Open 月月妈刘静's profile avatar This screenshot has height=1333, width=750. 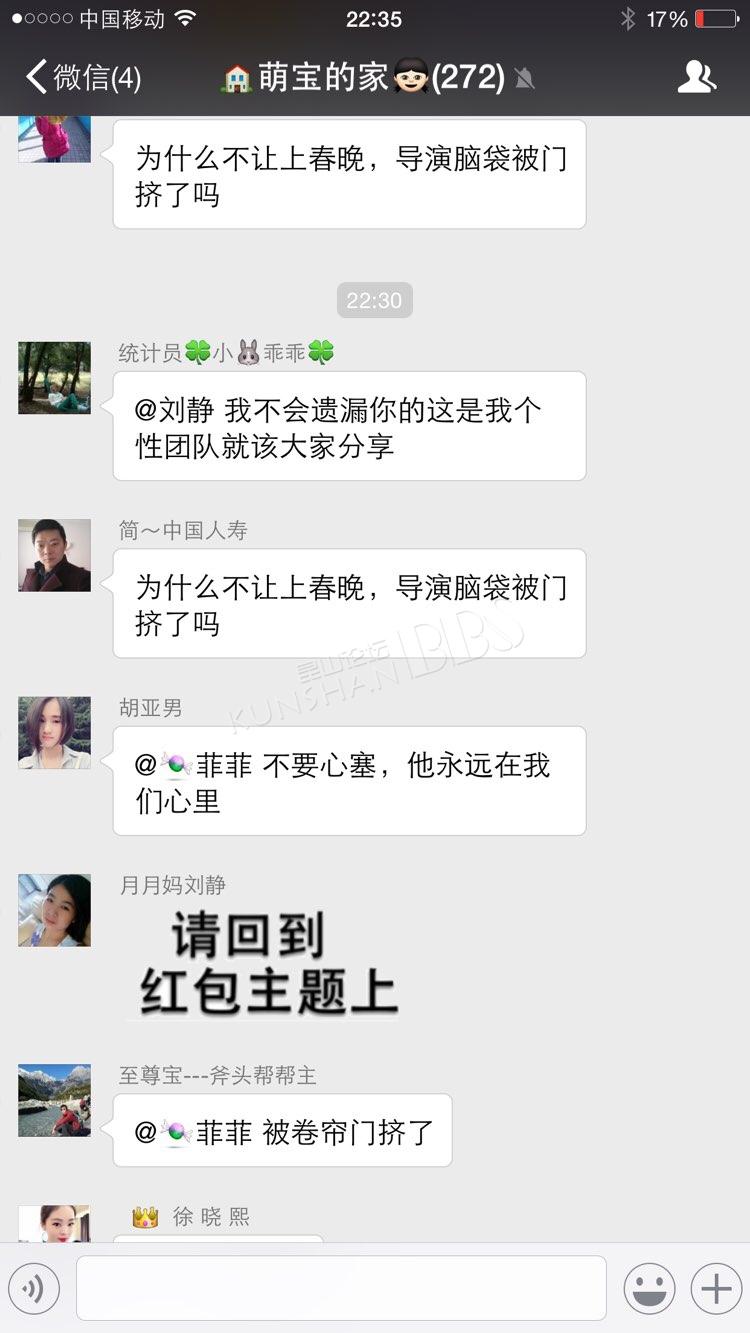click(54, 910)
